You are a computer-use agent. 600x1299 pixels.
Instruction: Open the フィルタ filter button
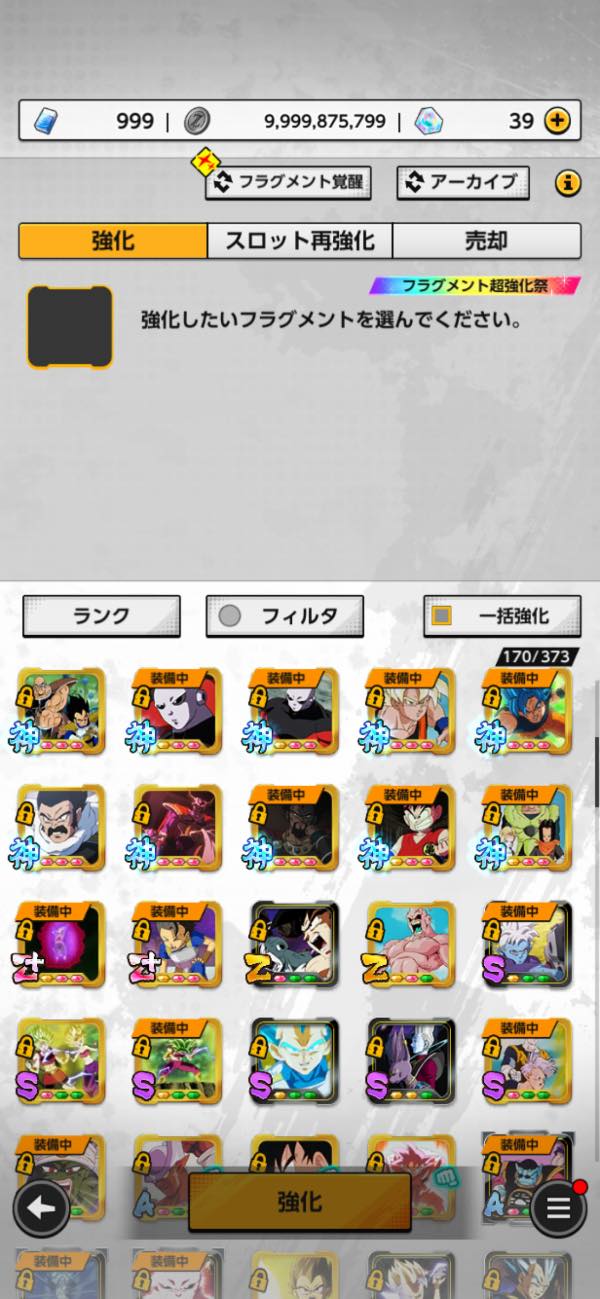pyautogui.click(x=284, y=616)
